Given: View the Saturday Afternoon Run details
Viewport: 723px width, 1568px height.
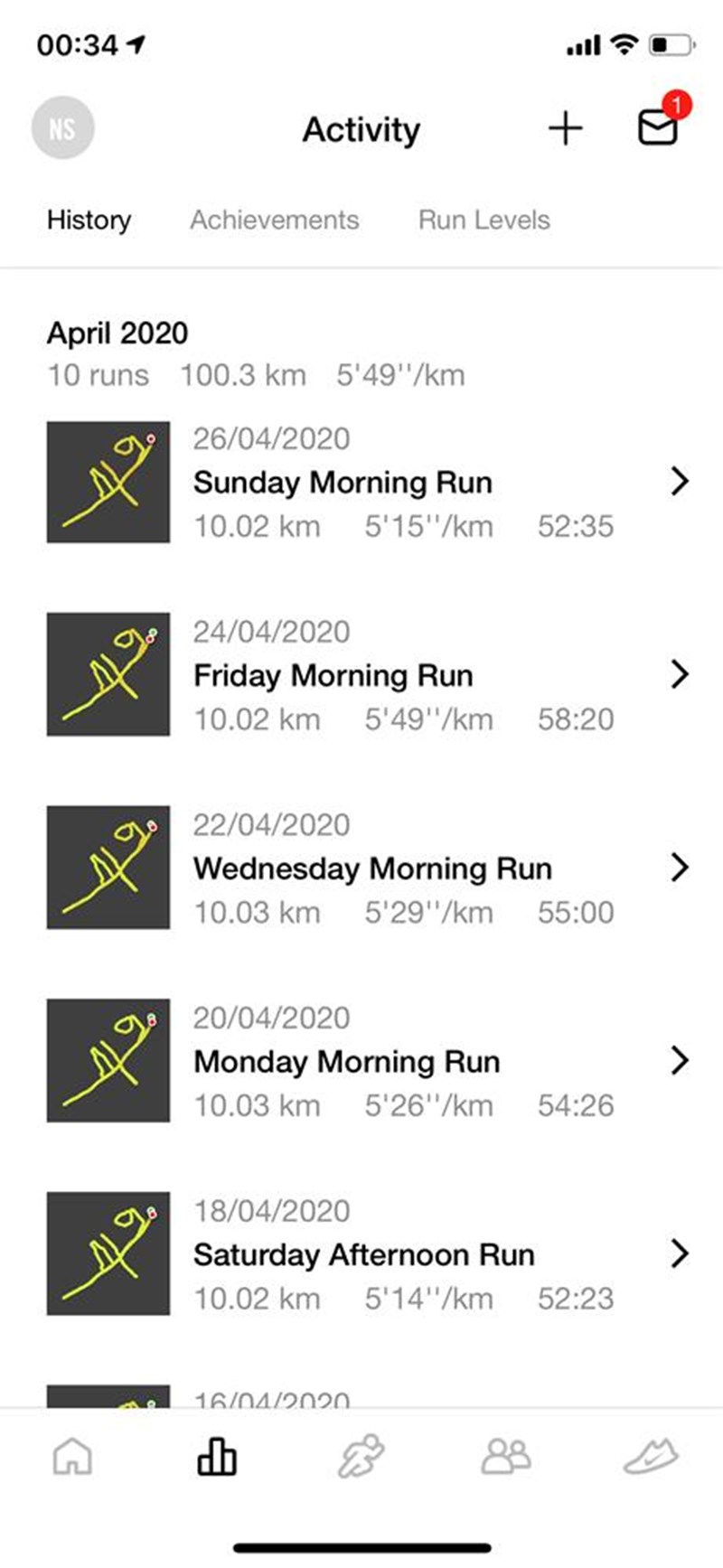Looking at the screenshot, I should click(x=361, y=1254).
